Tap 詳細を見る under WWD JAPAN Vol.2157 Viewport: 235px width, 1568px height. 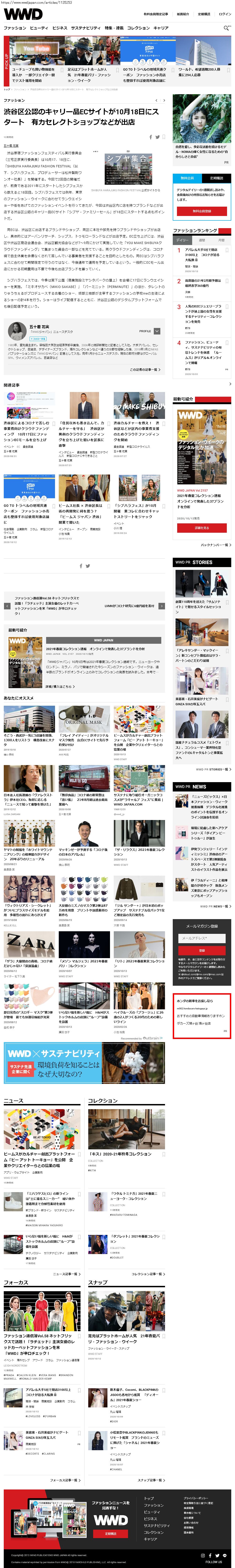(x=202, y=528)
